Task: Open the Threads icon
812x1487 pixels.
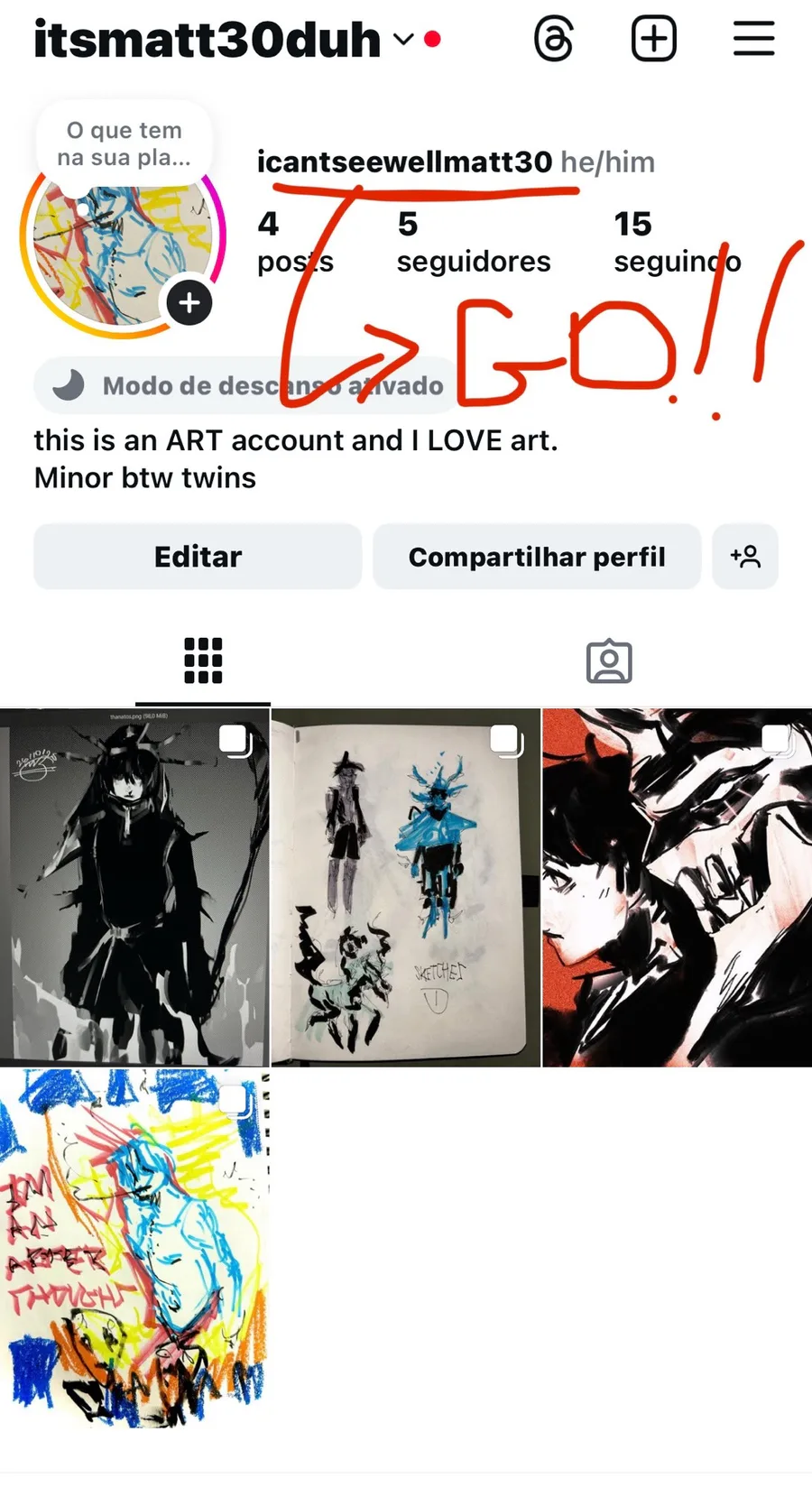Action: [x=553, y=40]
